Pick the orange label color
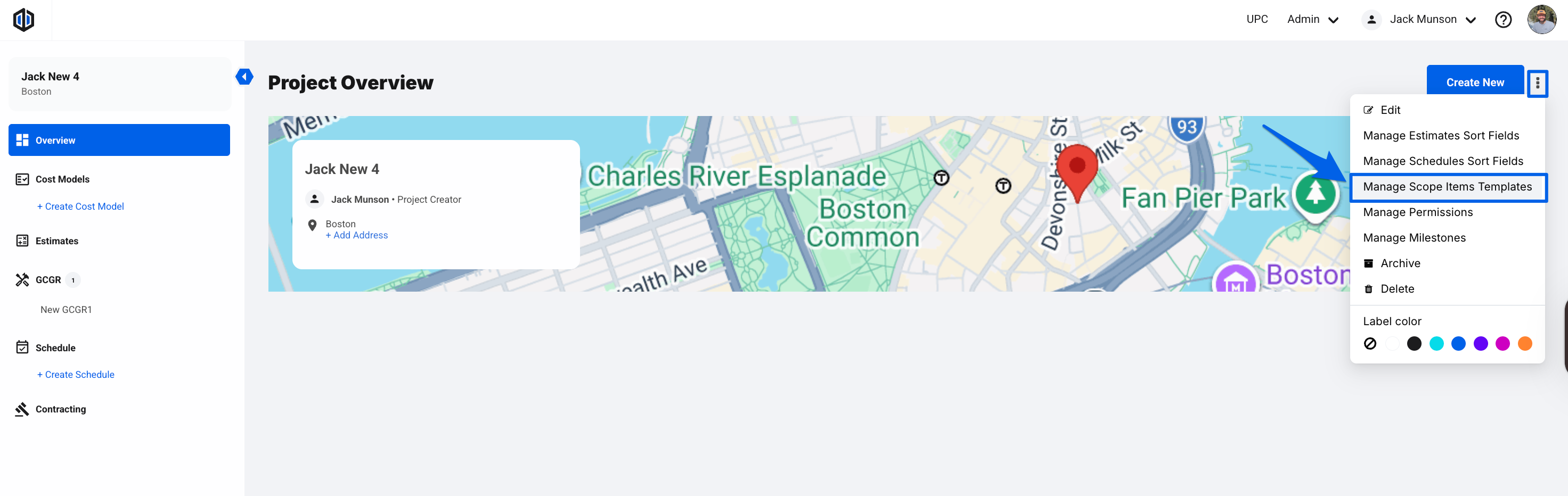The width and height of the screenshot is (1568, 496). [1524, 343]
